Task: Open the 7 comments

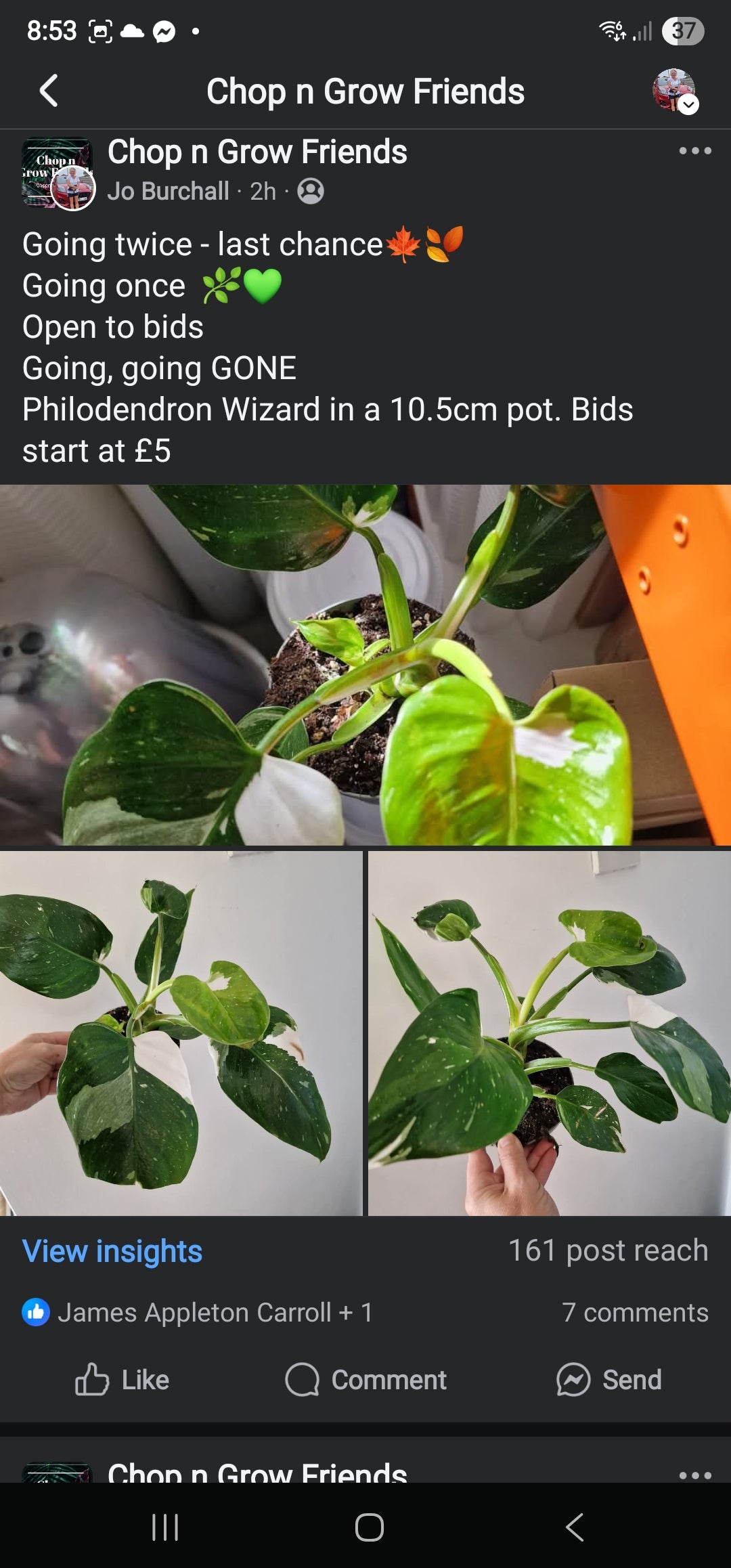Action: point(635,1313)
